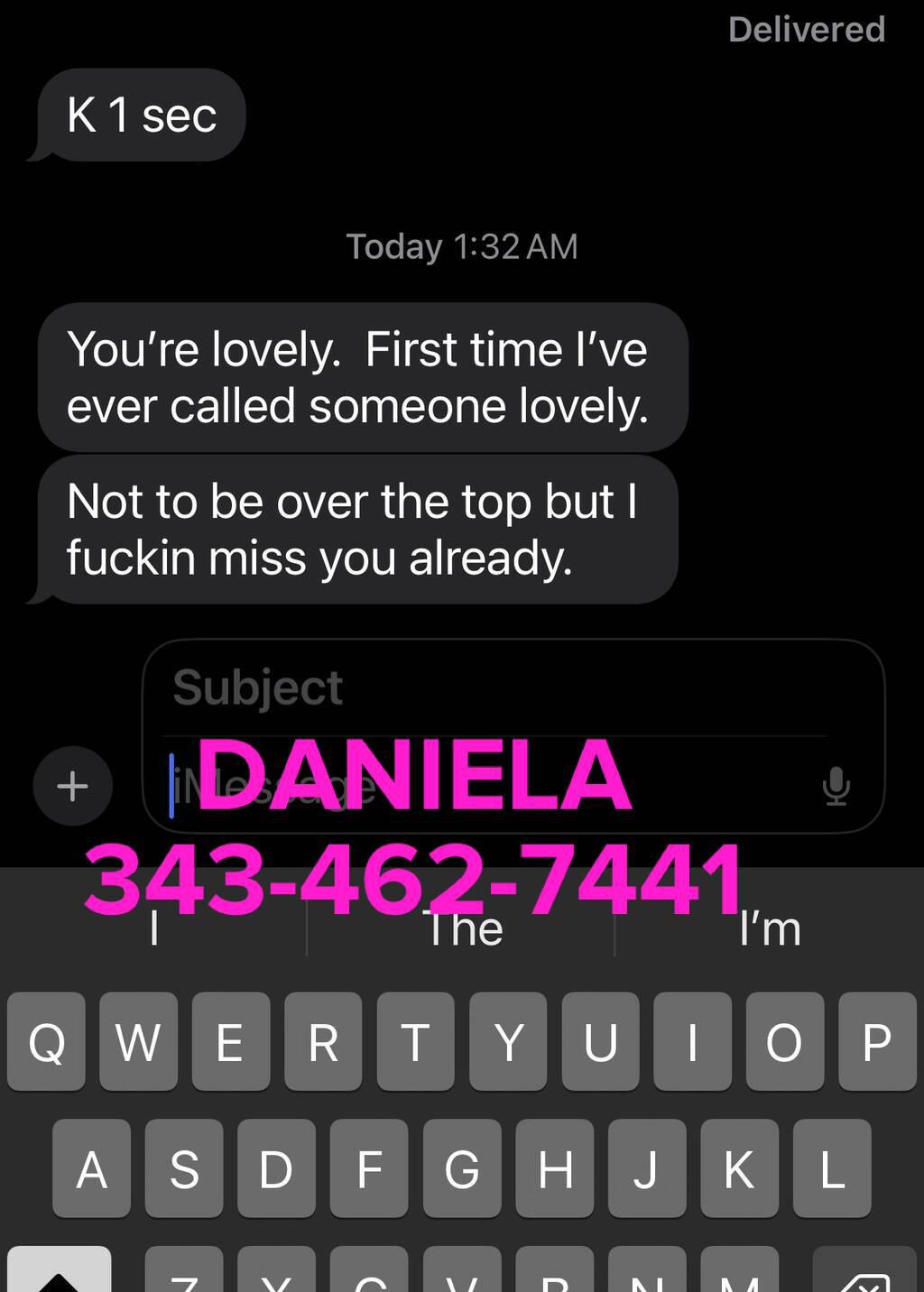Screen dimensions: 924x1292
Task: Open the plus attachments button
Action: (x=72, y=786)
